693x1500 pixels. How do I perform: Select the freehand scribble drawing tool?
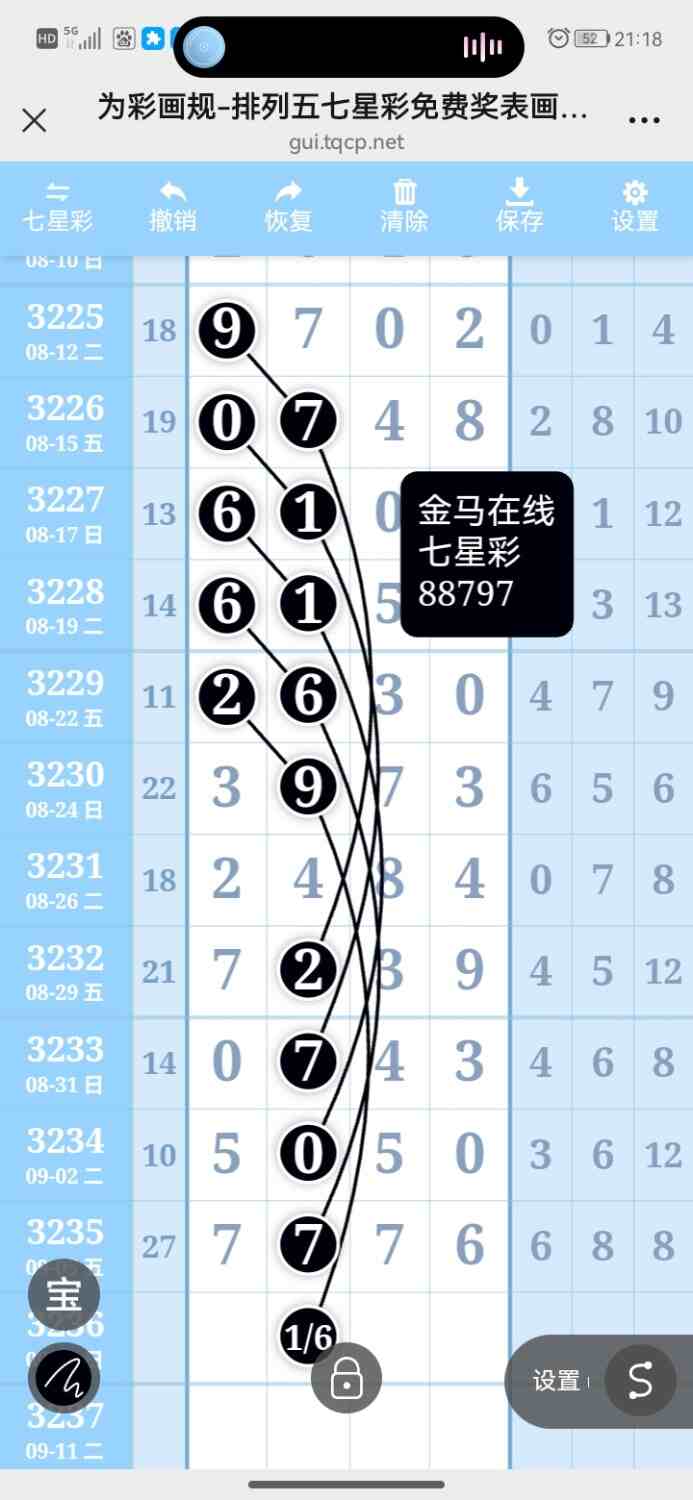[x=64, y=1380]
